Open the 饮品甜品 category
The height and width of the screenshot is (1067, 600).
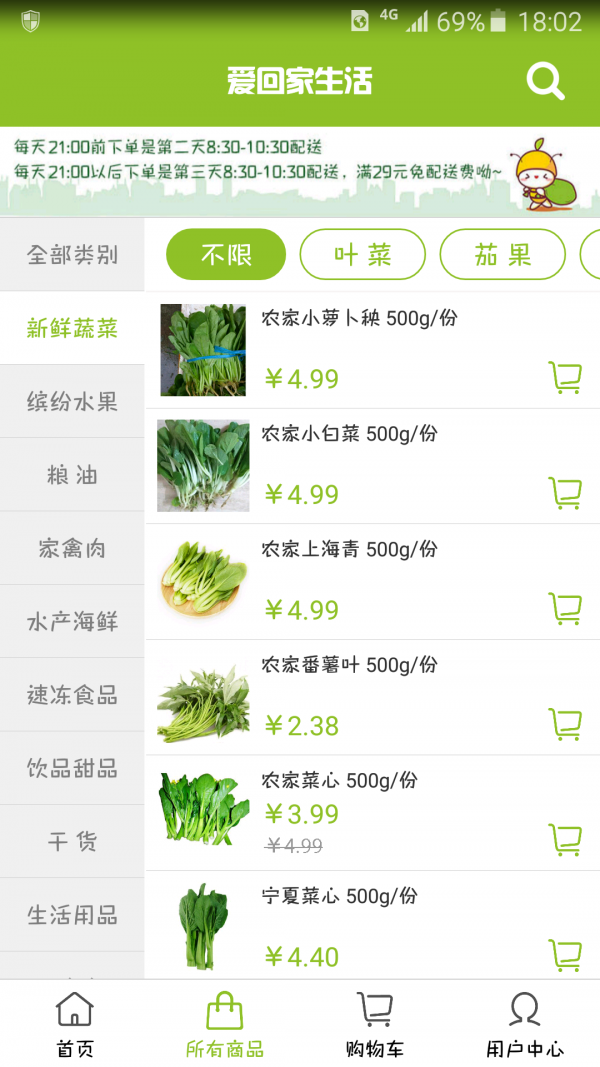(72, 768)
